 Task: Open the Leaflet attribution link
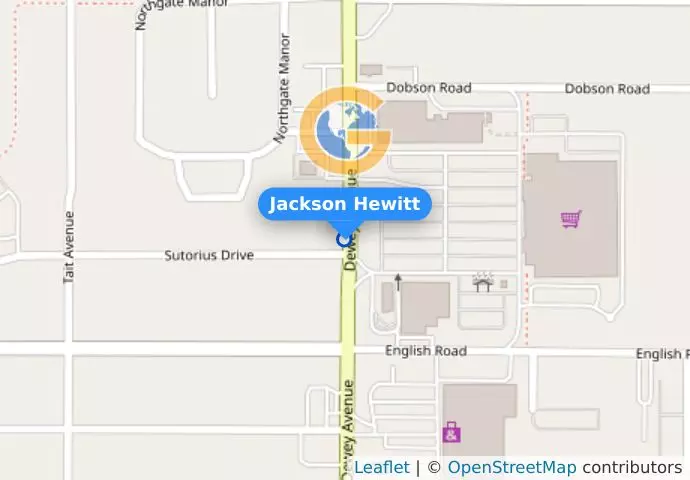coord(381,467)
